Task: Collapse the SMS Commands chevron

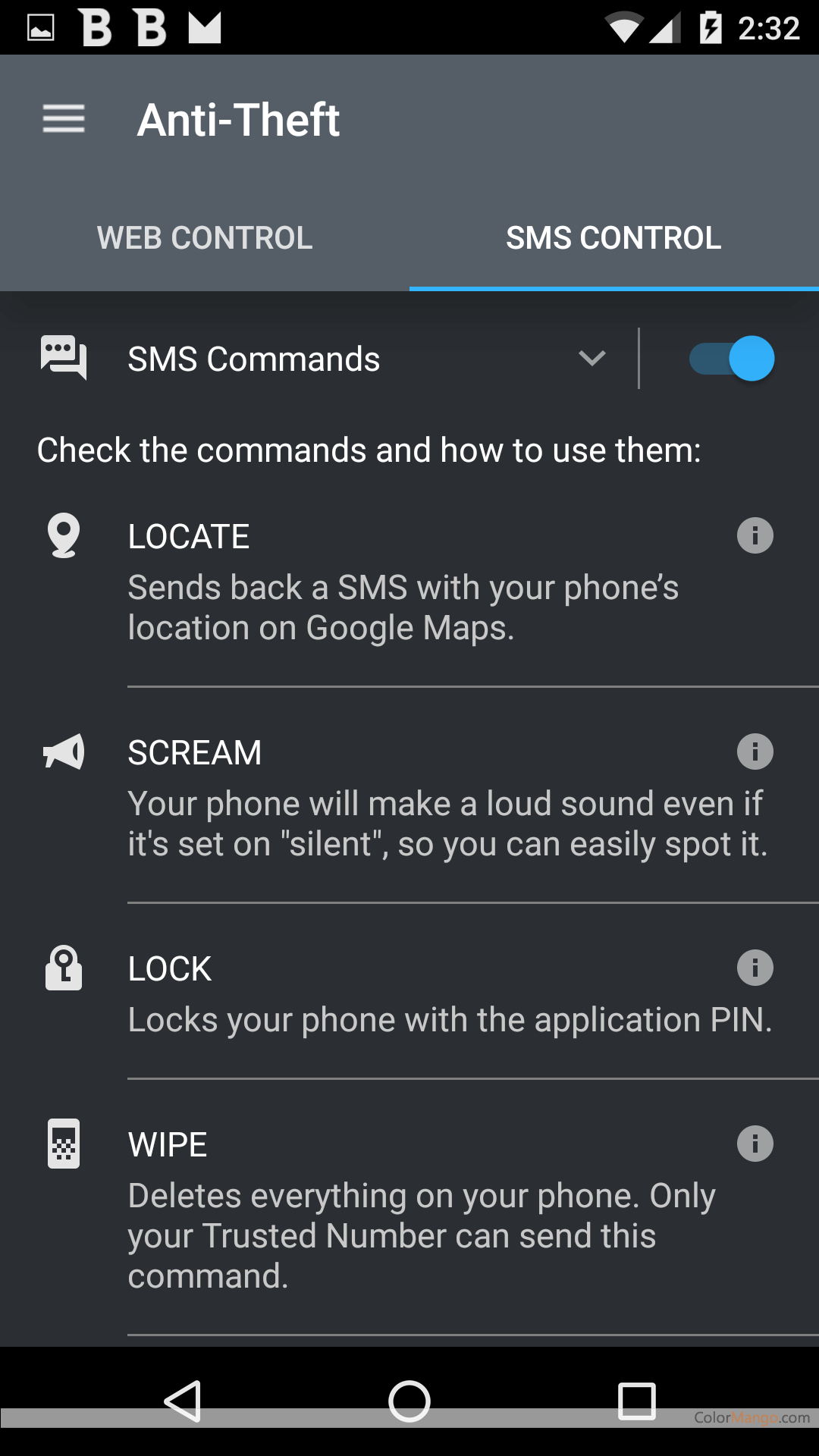Action: (592, 358)
